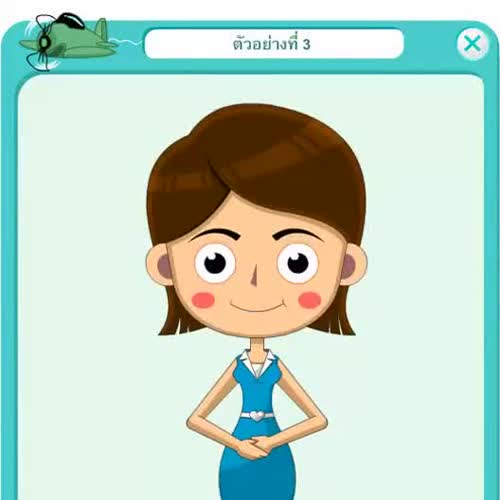Close the ตัวอย่างที่ 3 popup

[x=473, y=44]
